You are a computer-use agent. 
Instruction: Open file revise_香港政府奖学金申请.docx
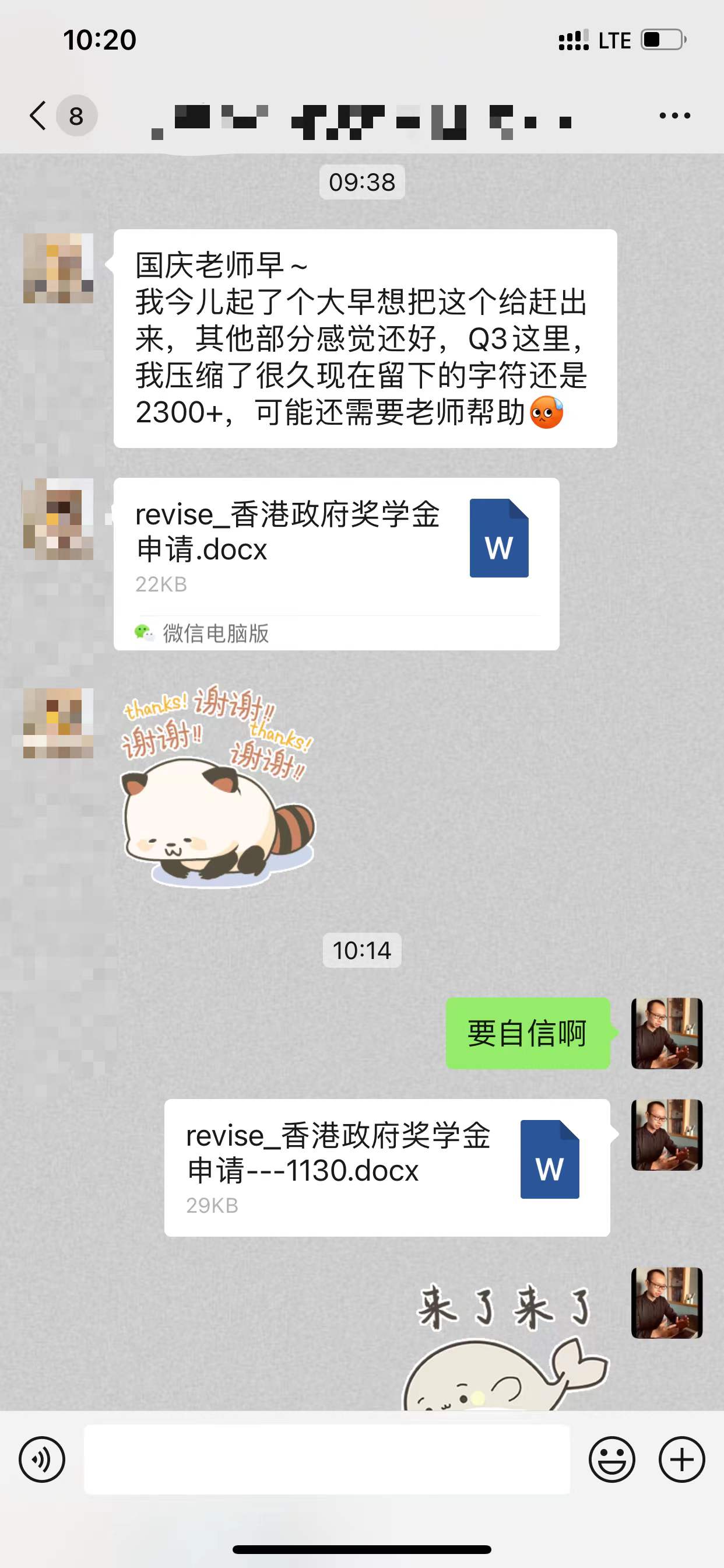click(336, 563)
